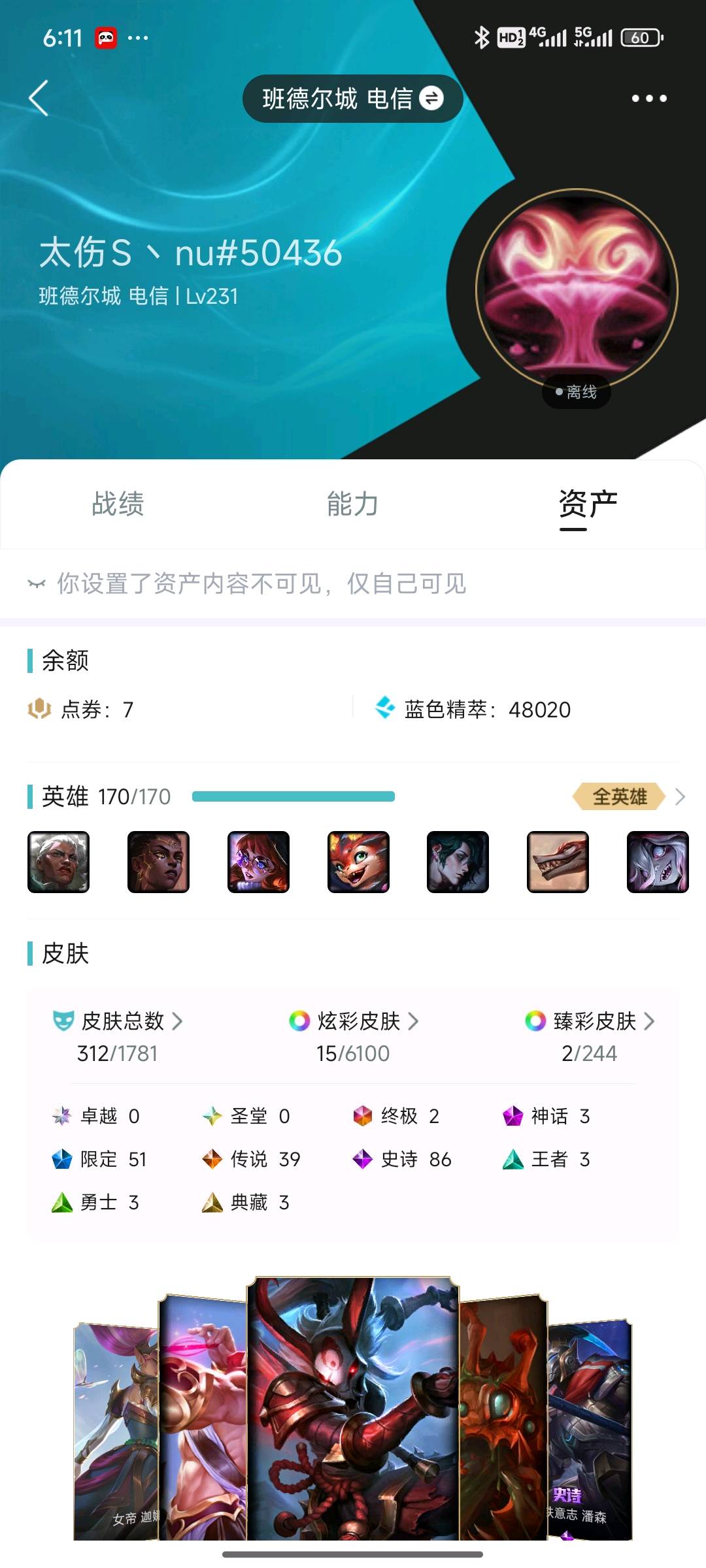
Task: Tap the first hero portrait in 英雄 row
Action: tap(58, 862)
